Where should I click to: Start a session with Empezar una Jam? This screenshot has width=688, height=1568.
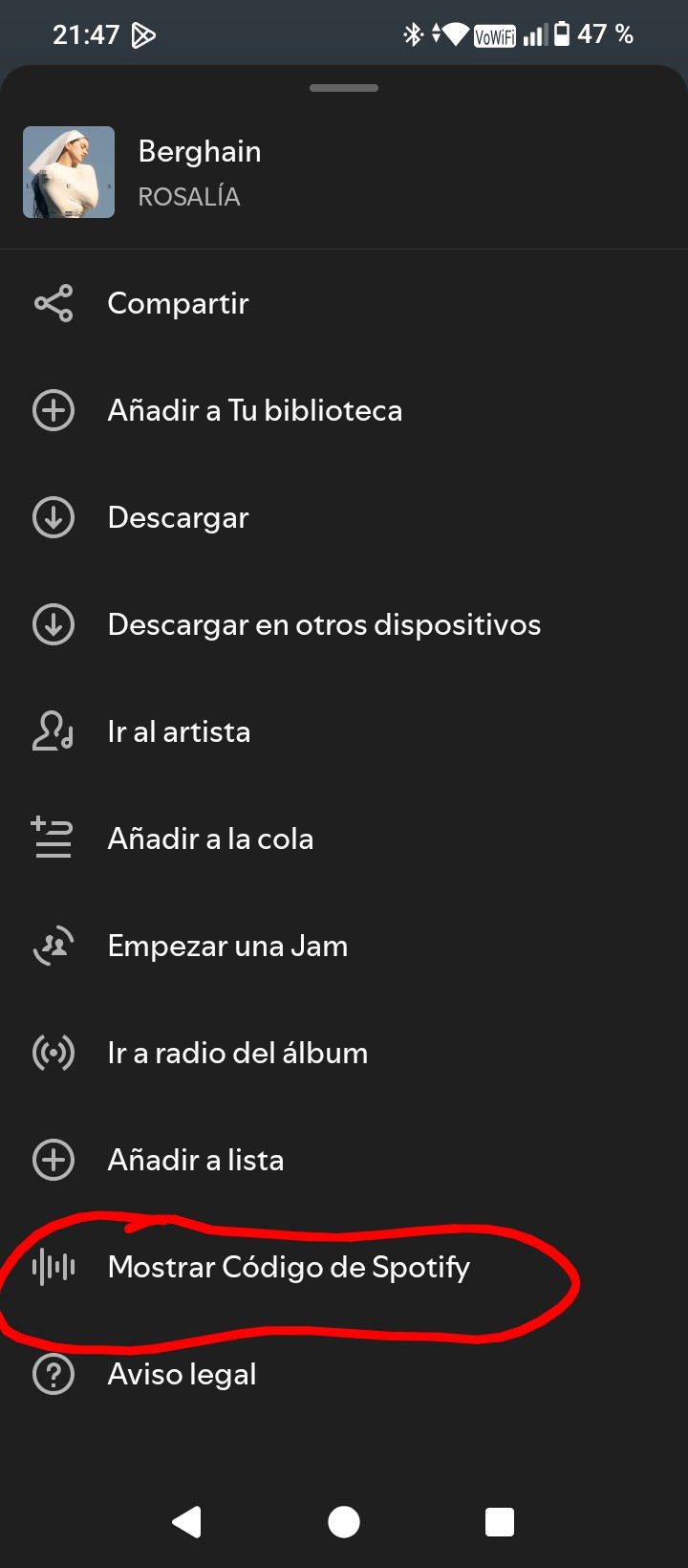coord(227,947)
